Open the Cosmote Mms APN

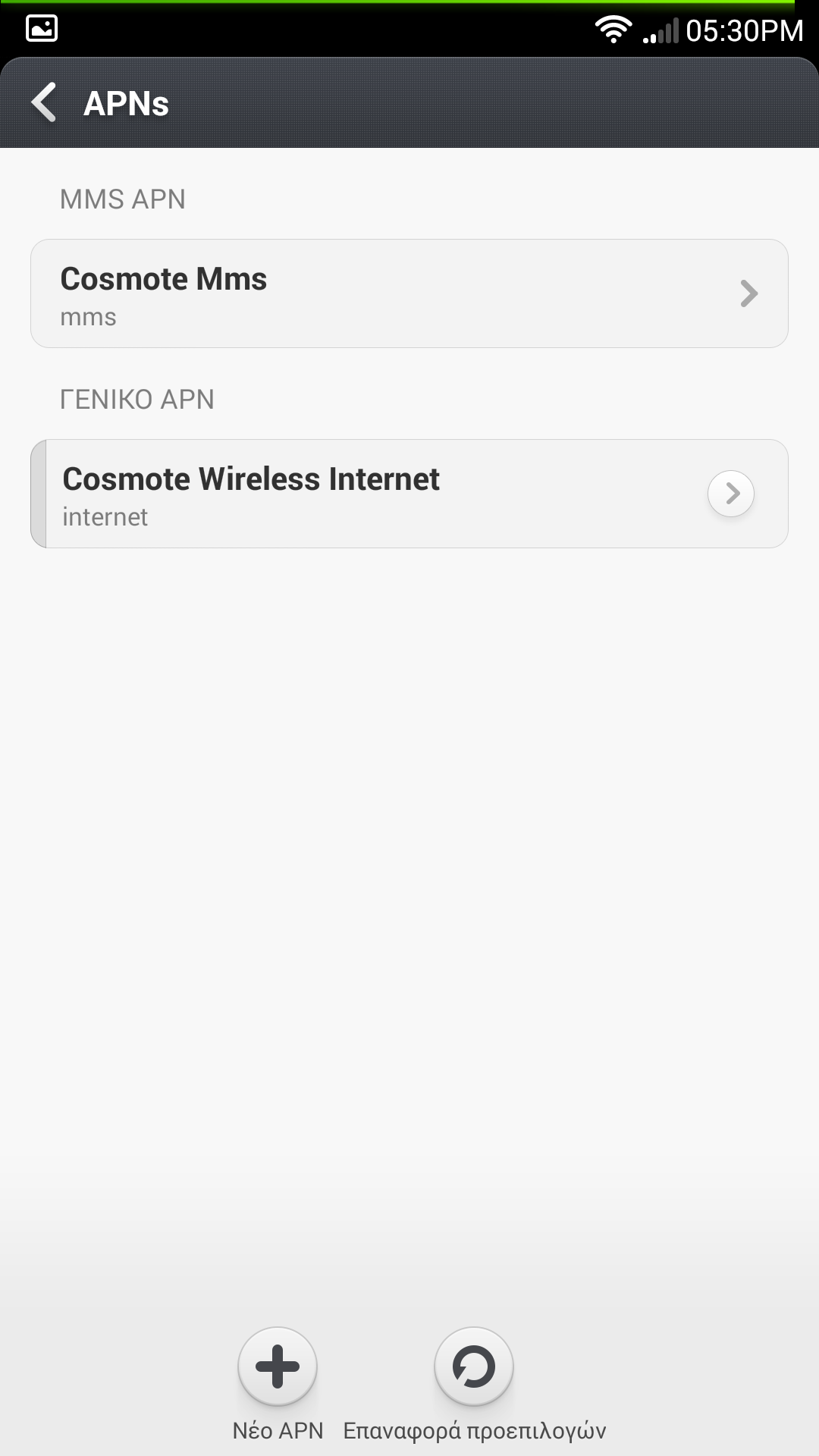coord(409,293)
